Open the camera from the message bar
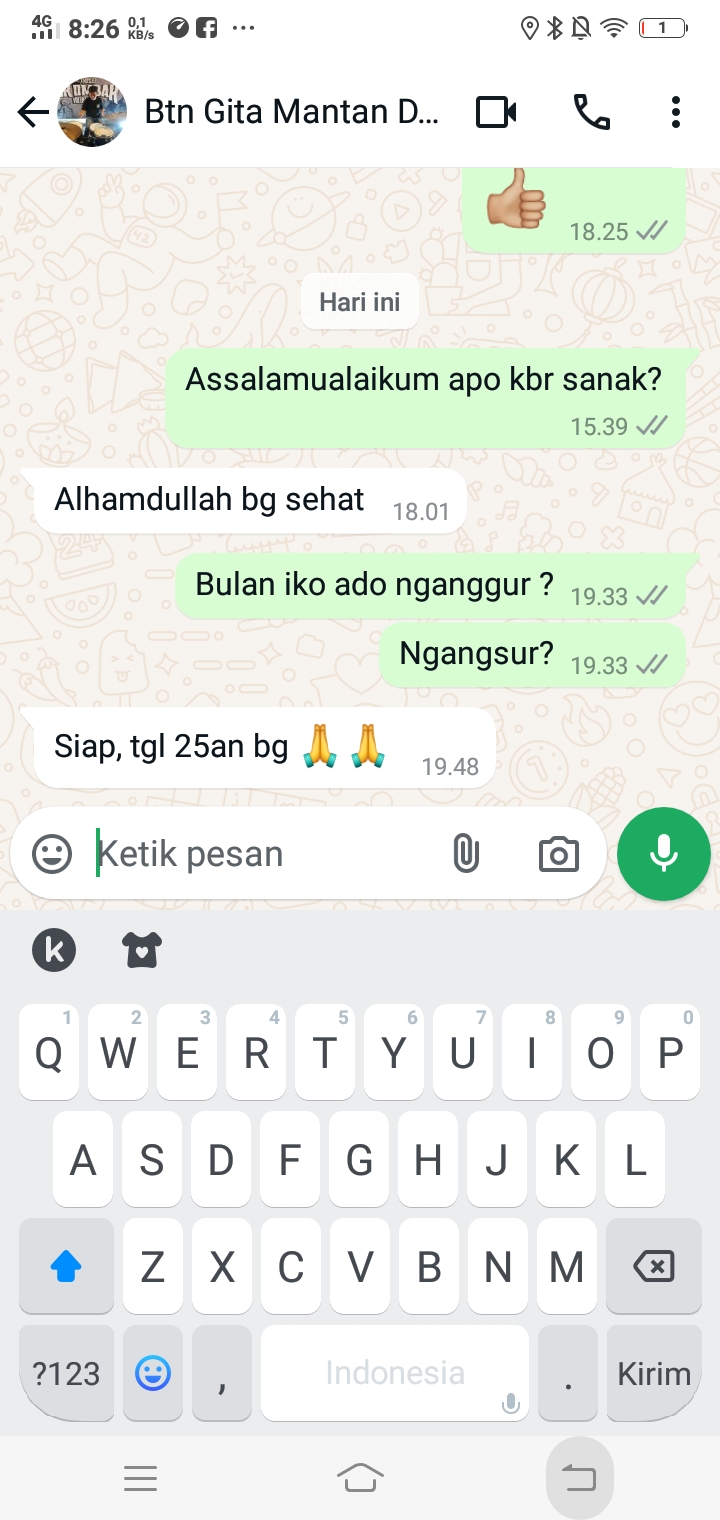The image size is (720, 1520). tap(558, 854)
